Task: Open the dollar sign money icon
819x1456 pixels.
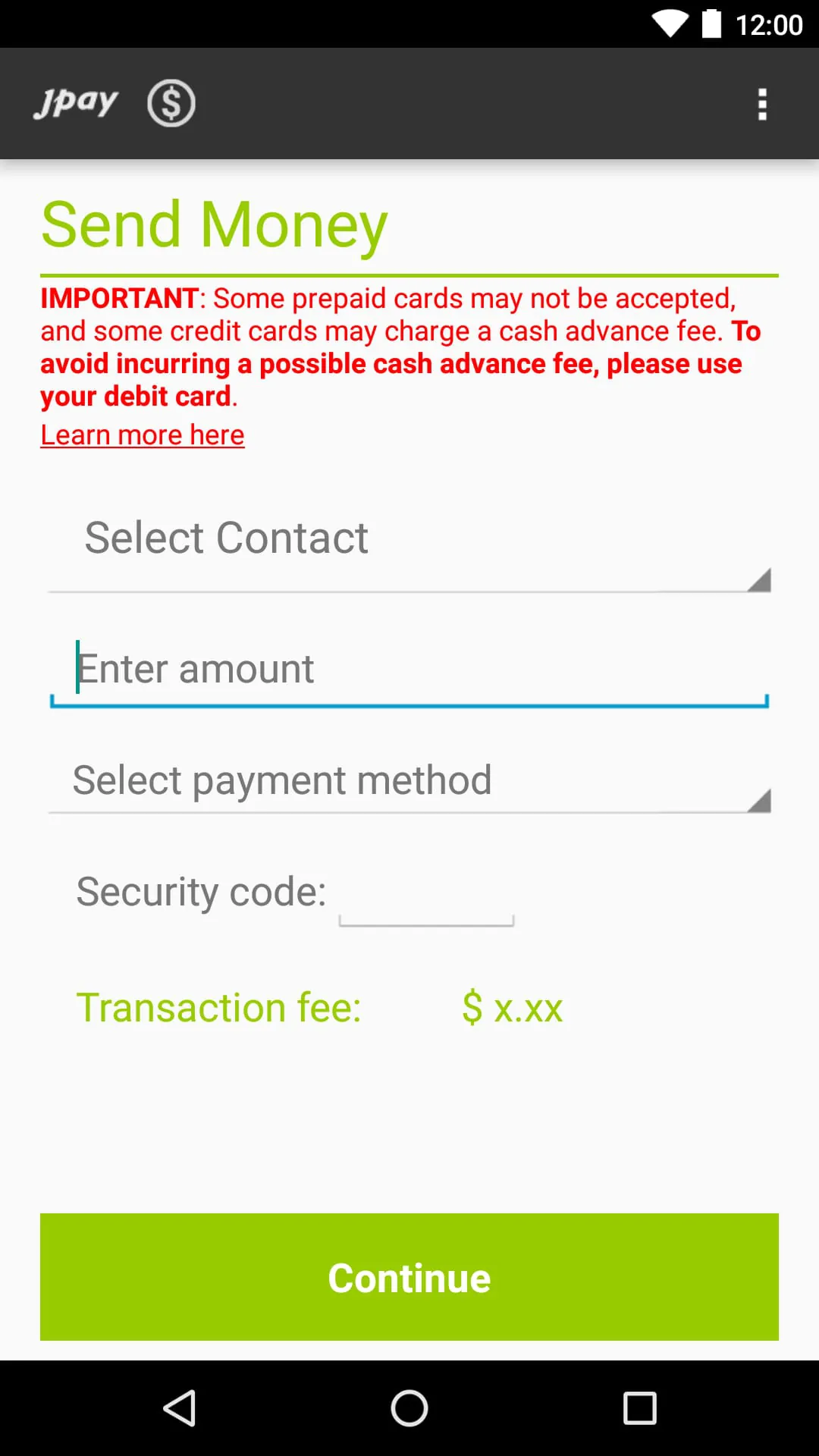Action: pos(170,103)
